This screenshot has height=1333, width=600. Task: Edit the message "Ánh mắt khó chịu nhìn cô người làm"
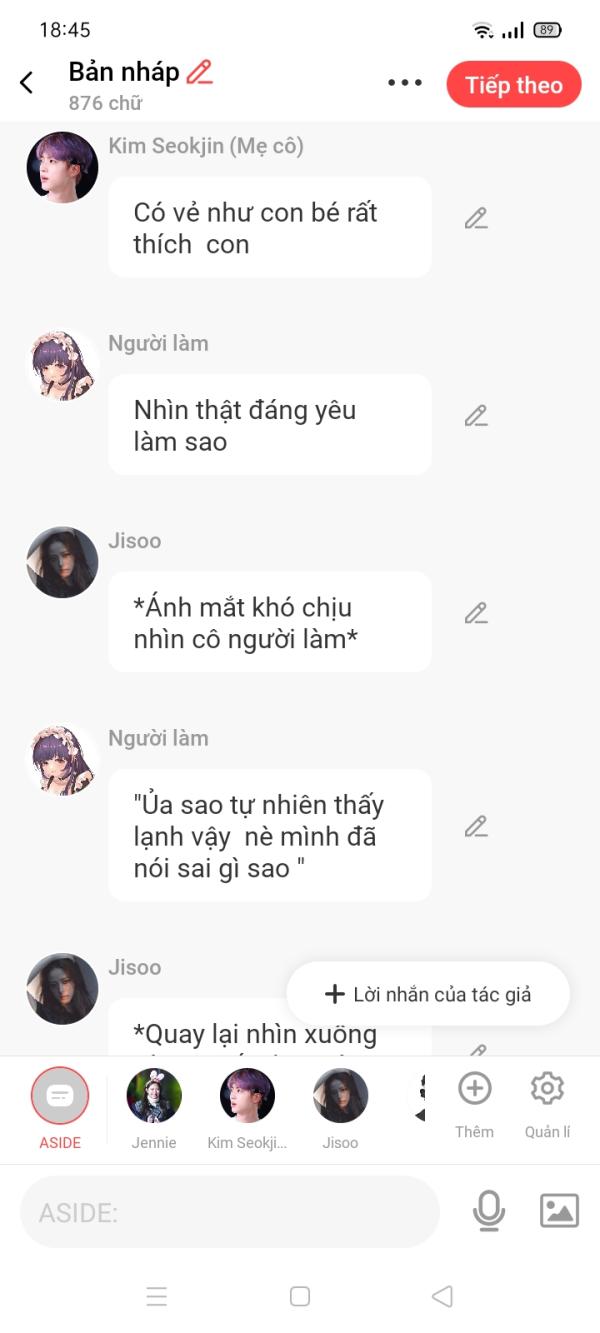(x=476, y=613)
